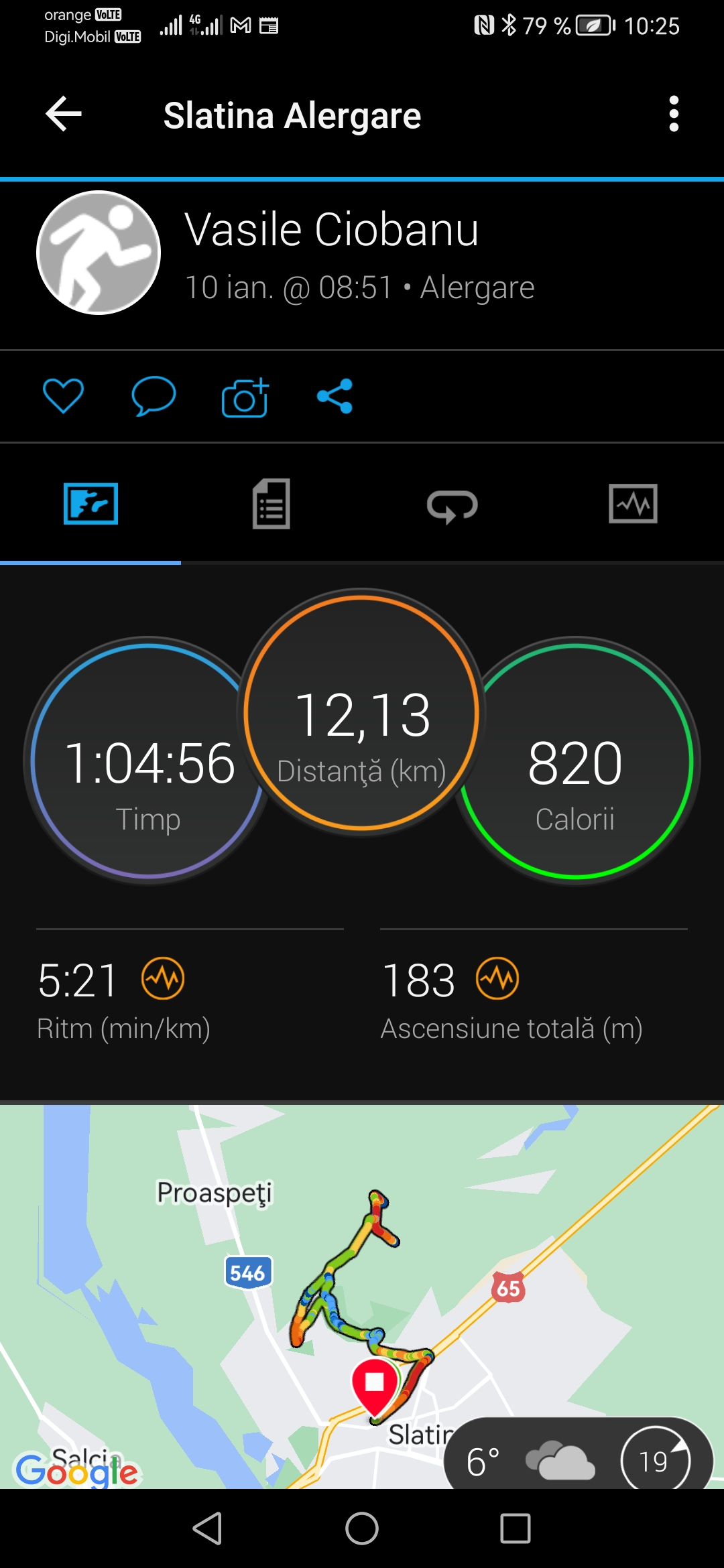This screenshot has width=724, height=1568.
Task: Switch to the charts tab
Action: [633, 503]
